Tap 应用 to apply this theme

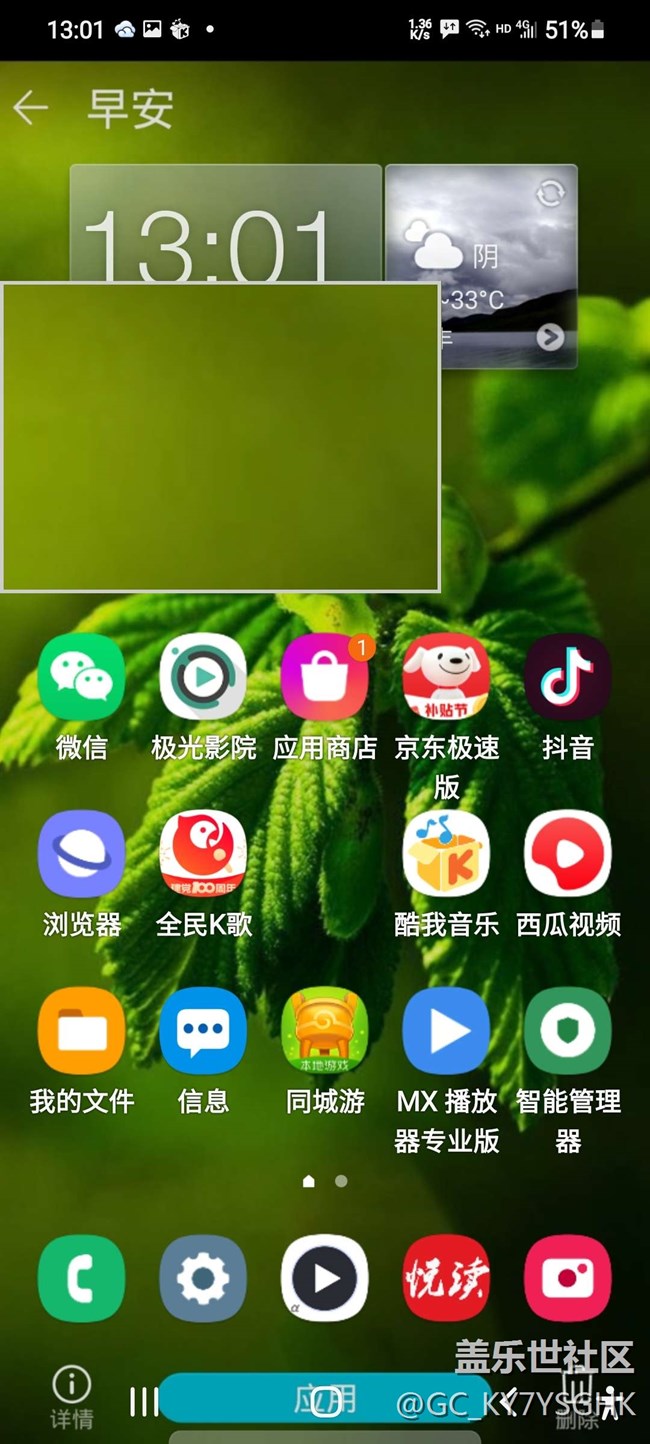pos(325,1398)
